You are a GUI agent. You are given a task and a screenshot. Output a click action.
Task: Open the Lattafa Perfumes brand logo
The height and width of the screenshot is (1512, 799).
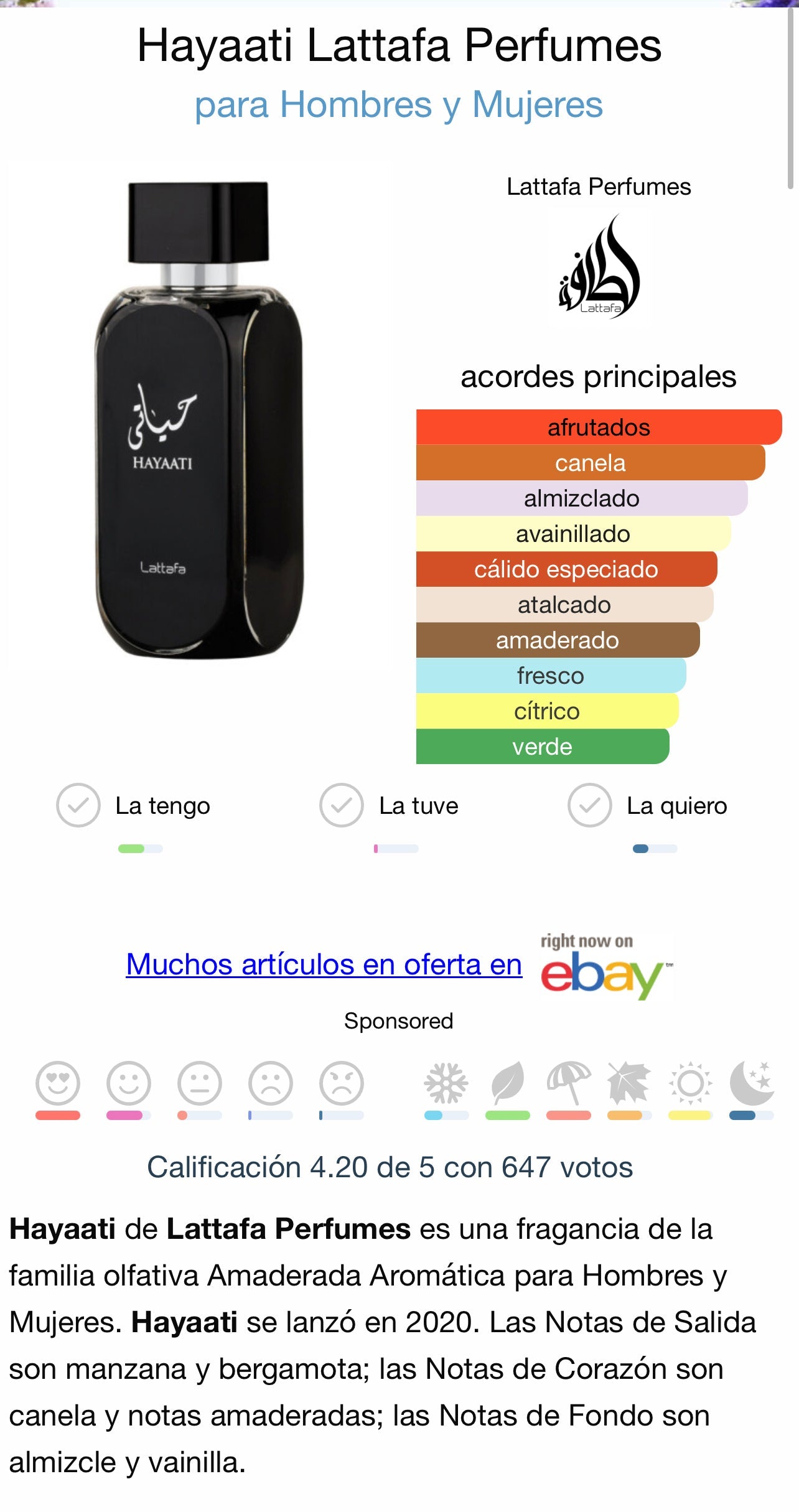pyautogui.click(x=599, y=267)
